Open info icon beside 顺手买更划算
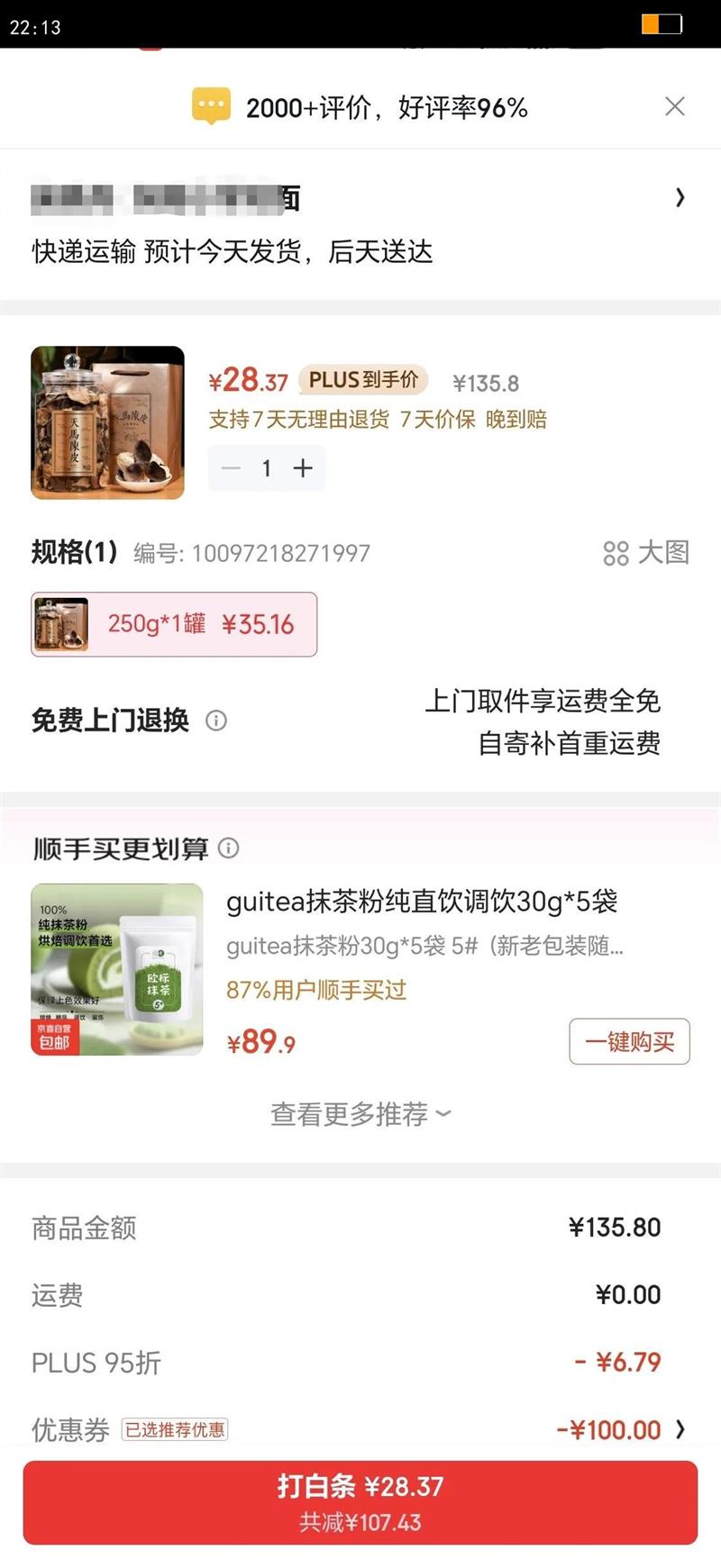 point(229,847)
